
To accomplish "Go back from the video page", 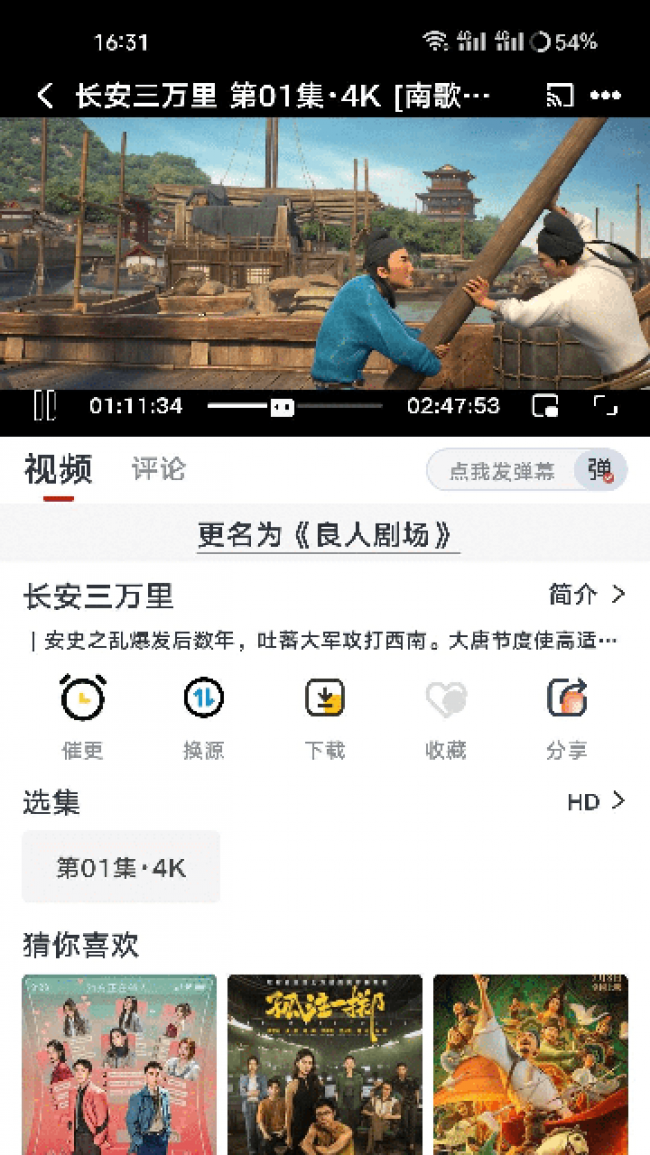I will 45,96.
